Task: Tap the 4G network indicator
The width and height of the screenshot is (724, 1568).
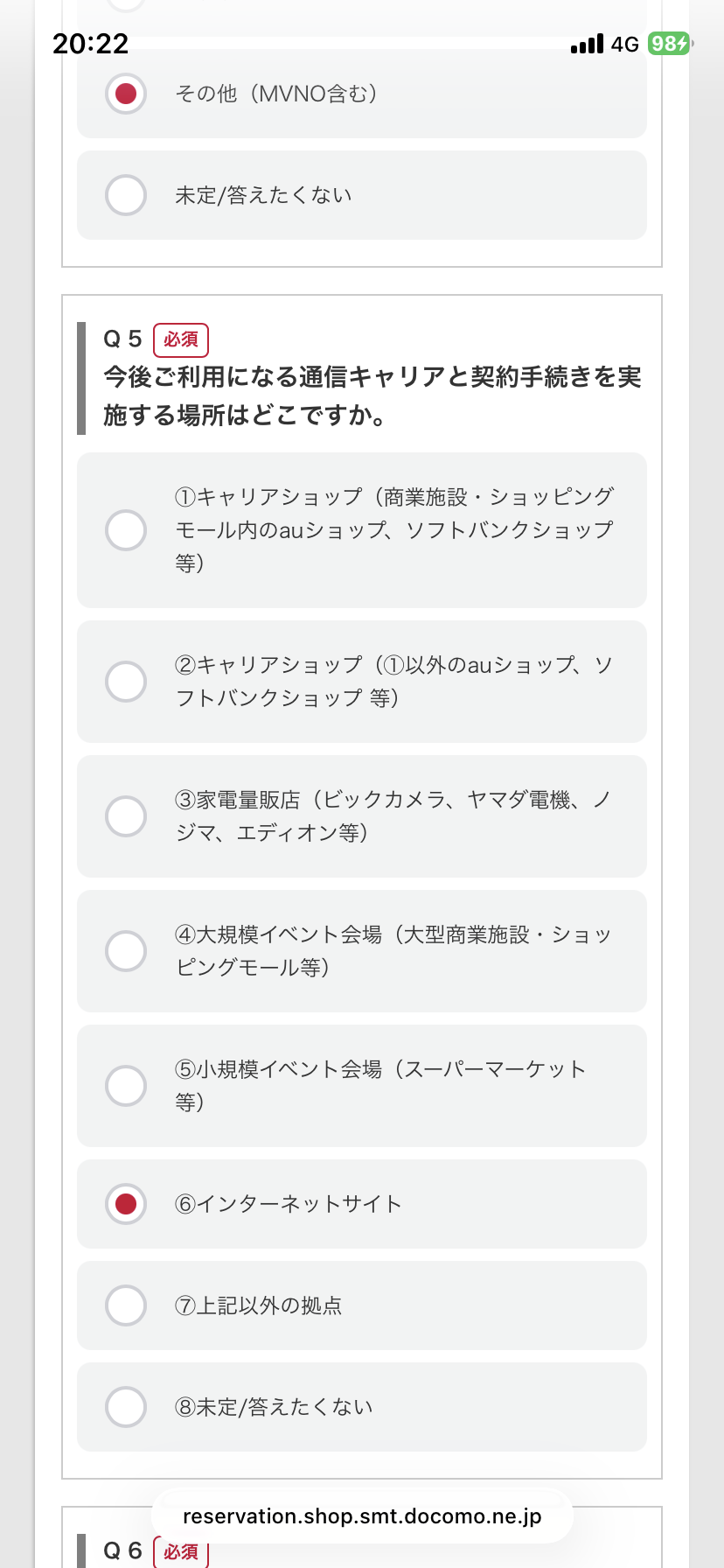Action: pos(626,44)
